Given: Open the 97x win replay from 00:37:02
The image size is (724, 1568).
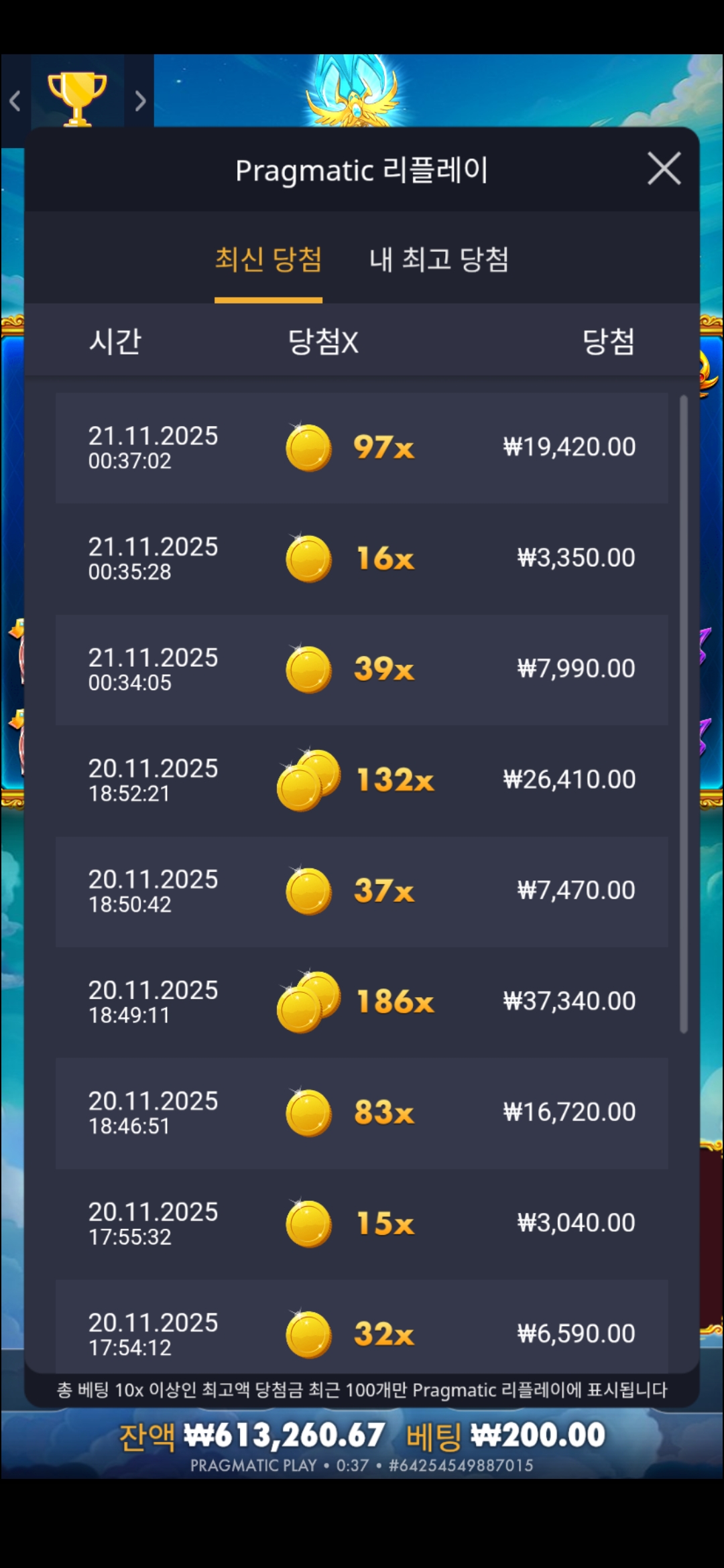Looking at the screenshot, I should (x=361, y=448).
